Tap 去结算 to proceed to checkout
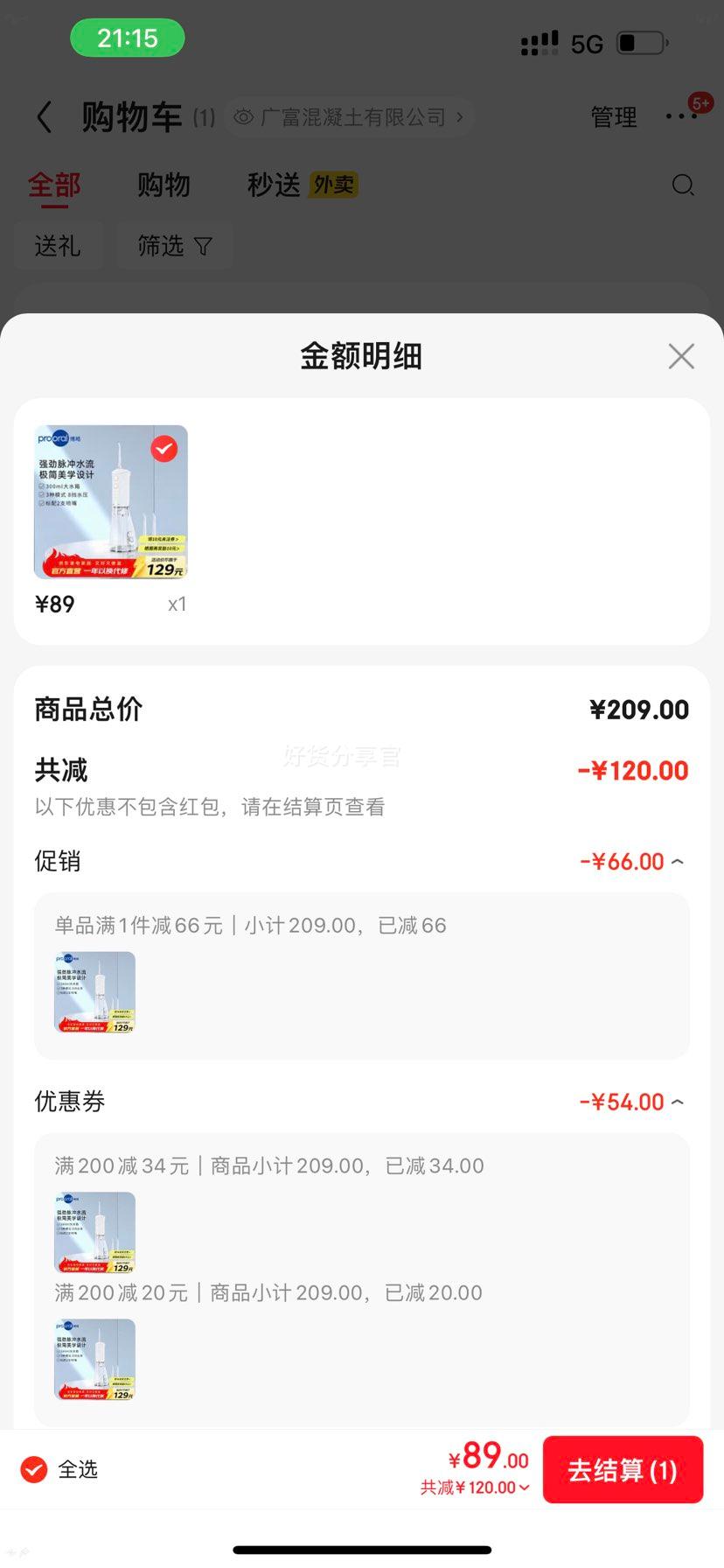The width and height of the screenshot is (724, 1568). tap(623, 1469)
